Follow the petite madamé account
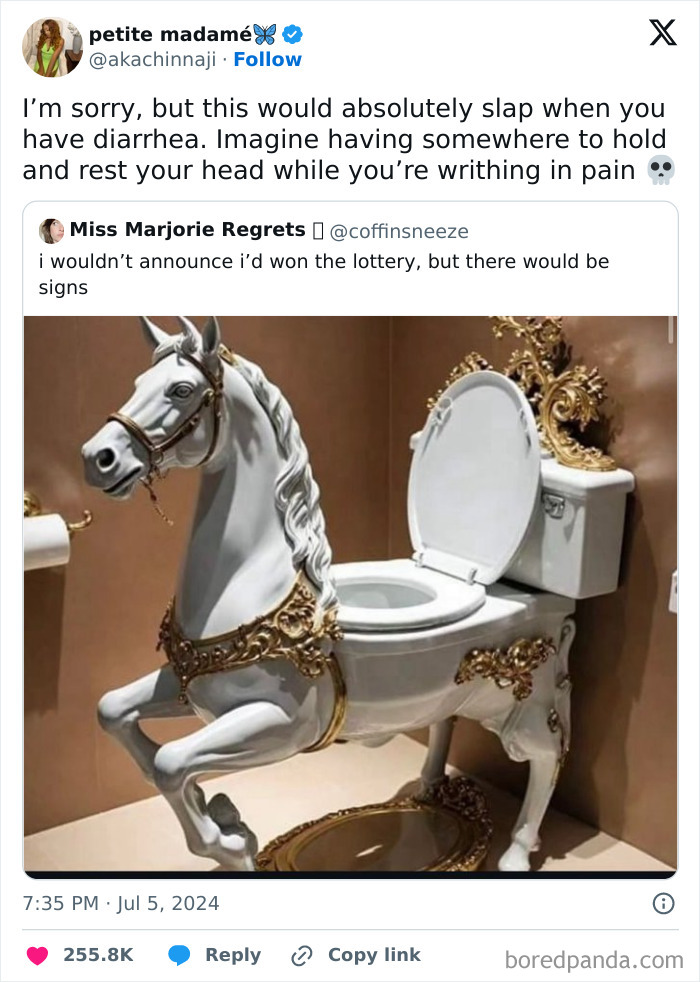 [267, 59]
